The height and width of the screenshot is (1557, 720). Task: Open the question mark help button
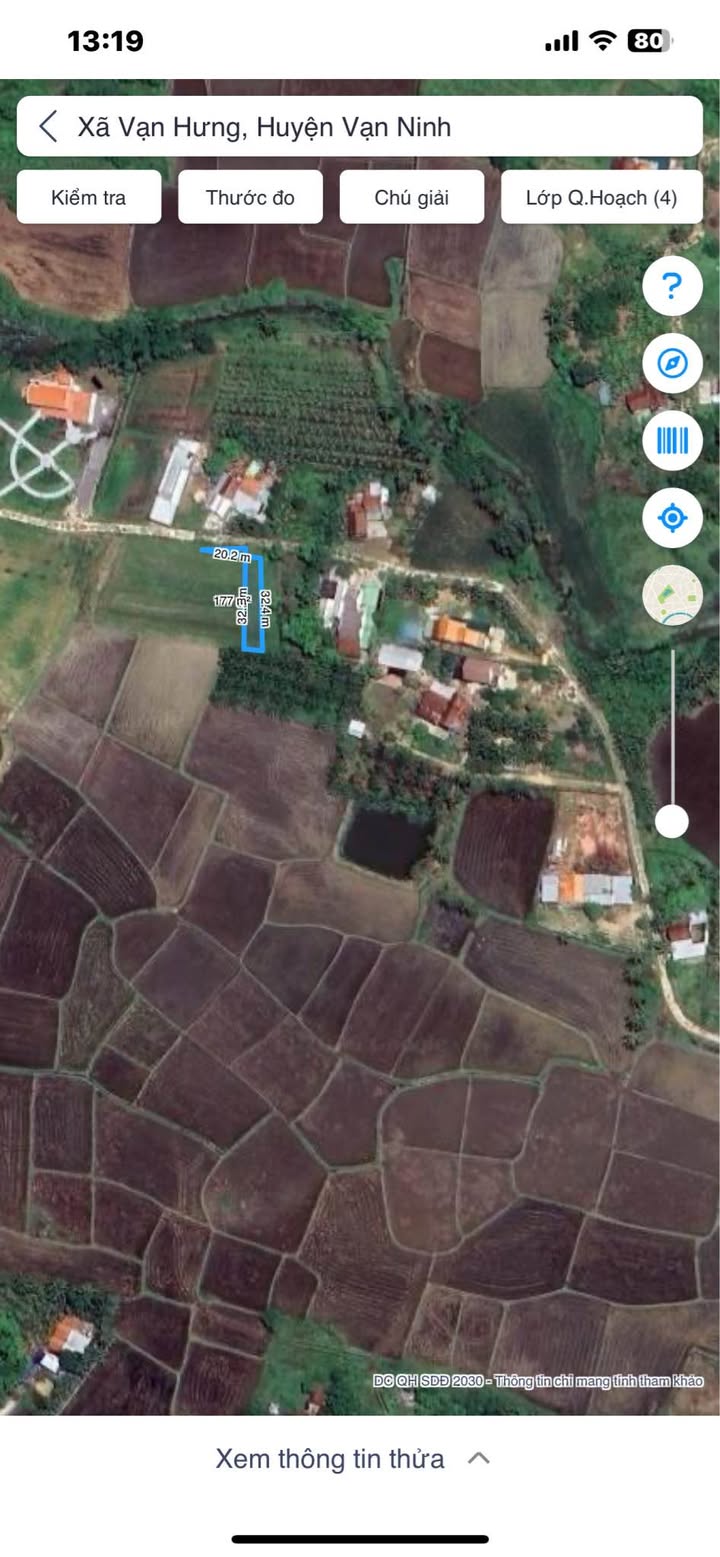point(672,287)
